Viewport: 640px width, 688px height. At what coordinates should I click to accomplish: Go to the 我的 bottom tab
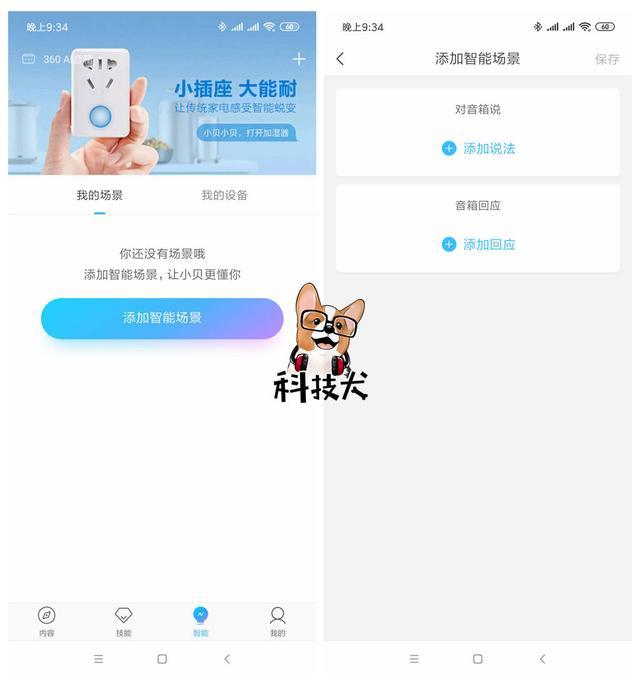[x=278, y=621]
